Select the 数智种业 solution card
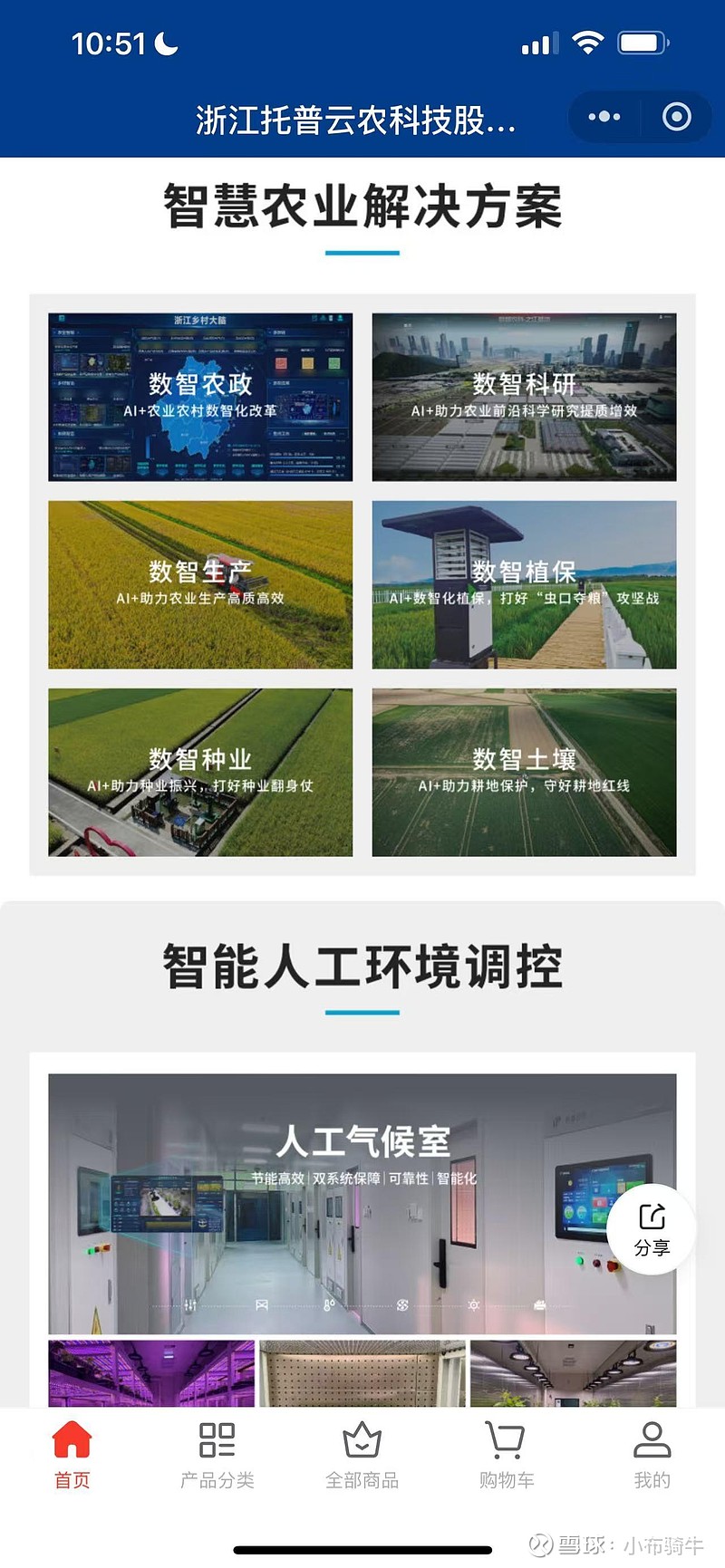This screenshot has height=1568, width=725. click(x=200, y=772)
